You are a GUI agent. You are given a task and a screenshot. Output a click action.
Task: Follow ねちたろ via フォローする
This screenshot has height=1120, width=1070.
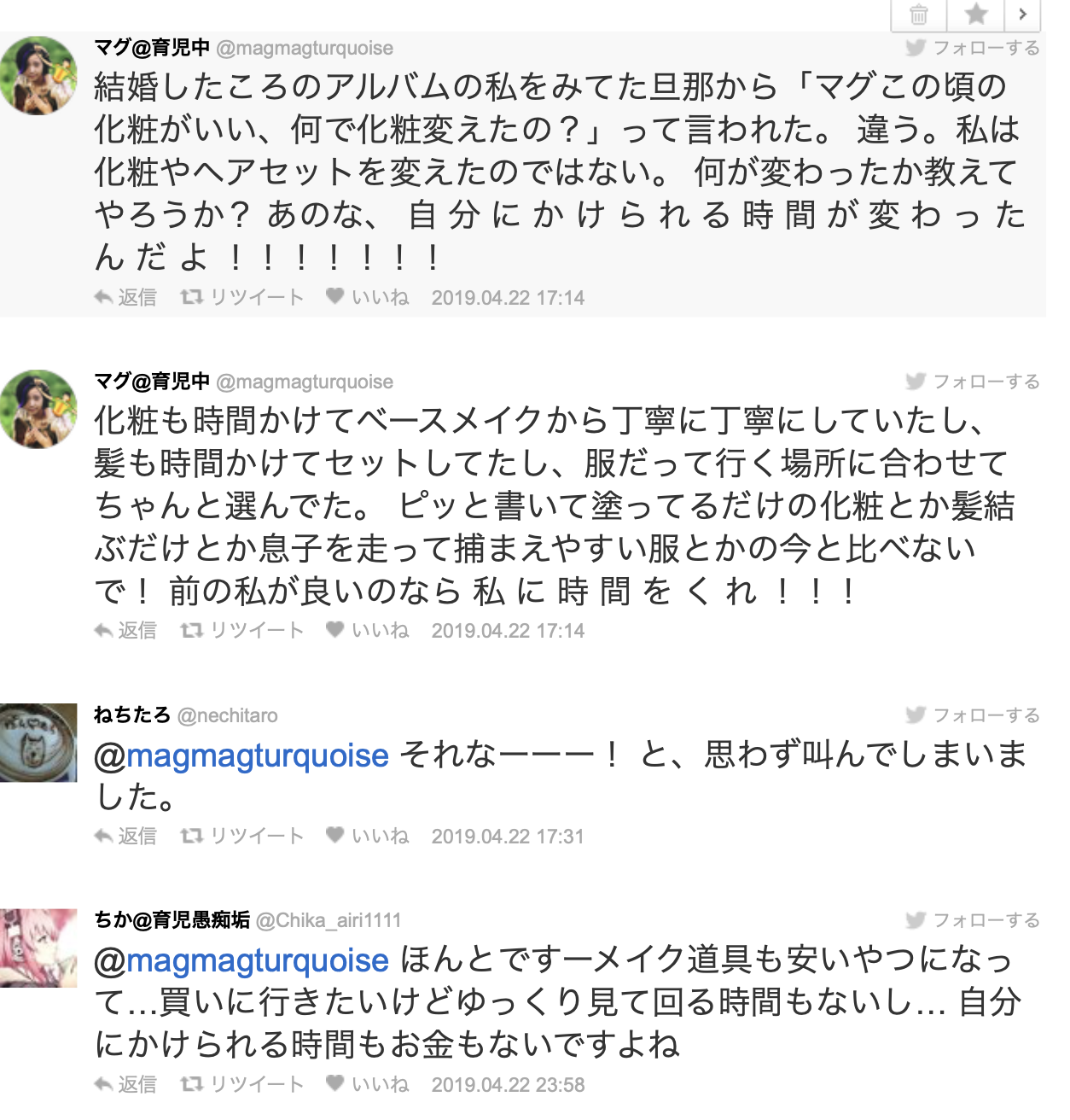[974, 715]
